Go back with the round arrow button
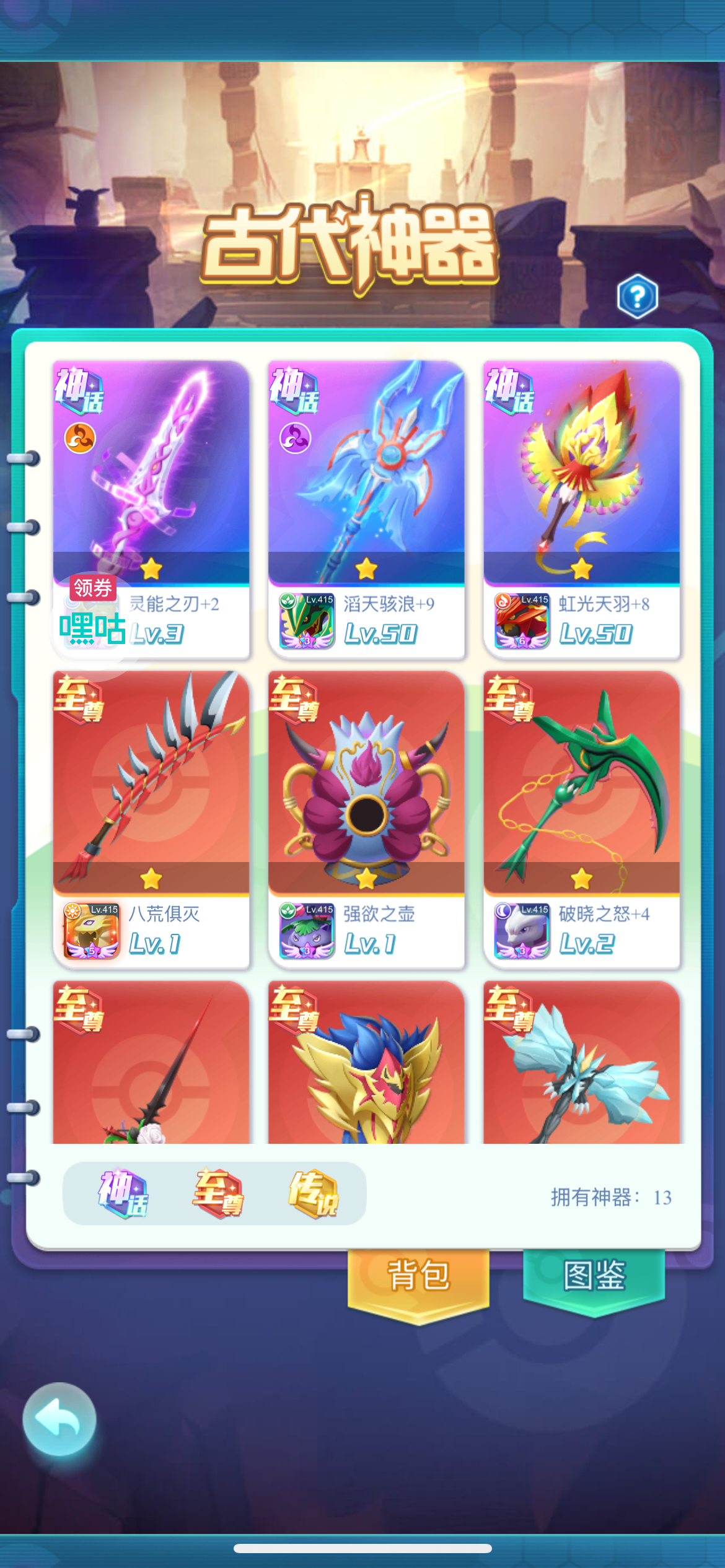The height and width of the screenshot is (1568, 725). point(59,1419)
